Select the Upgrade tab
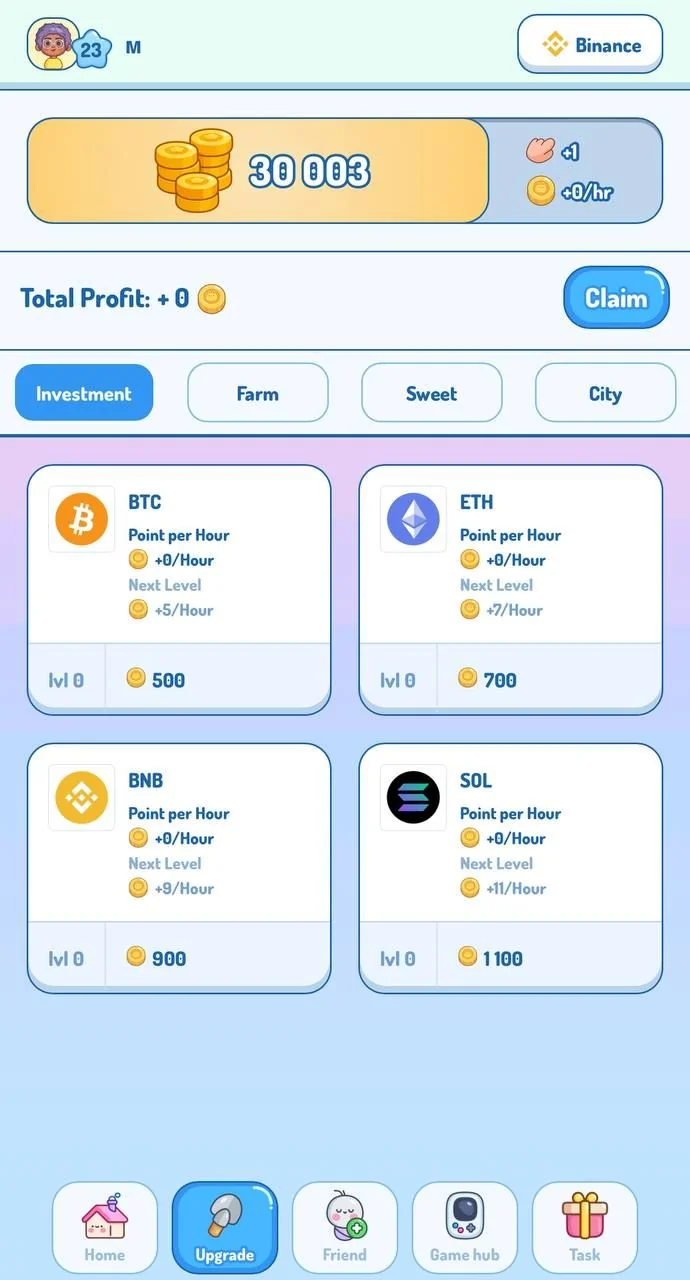Image resolution: width=690 pixels, height=1280 pixels. point(225,1228)
